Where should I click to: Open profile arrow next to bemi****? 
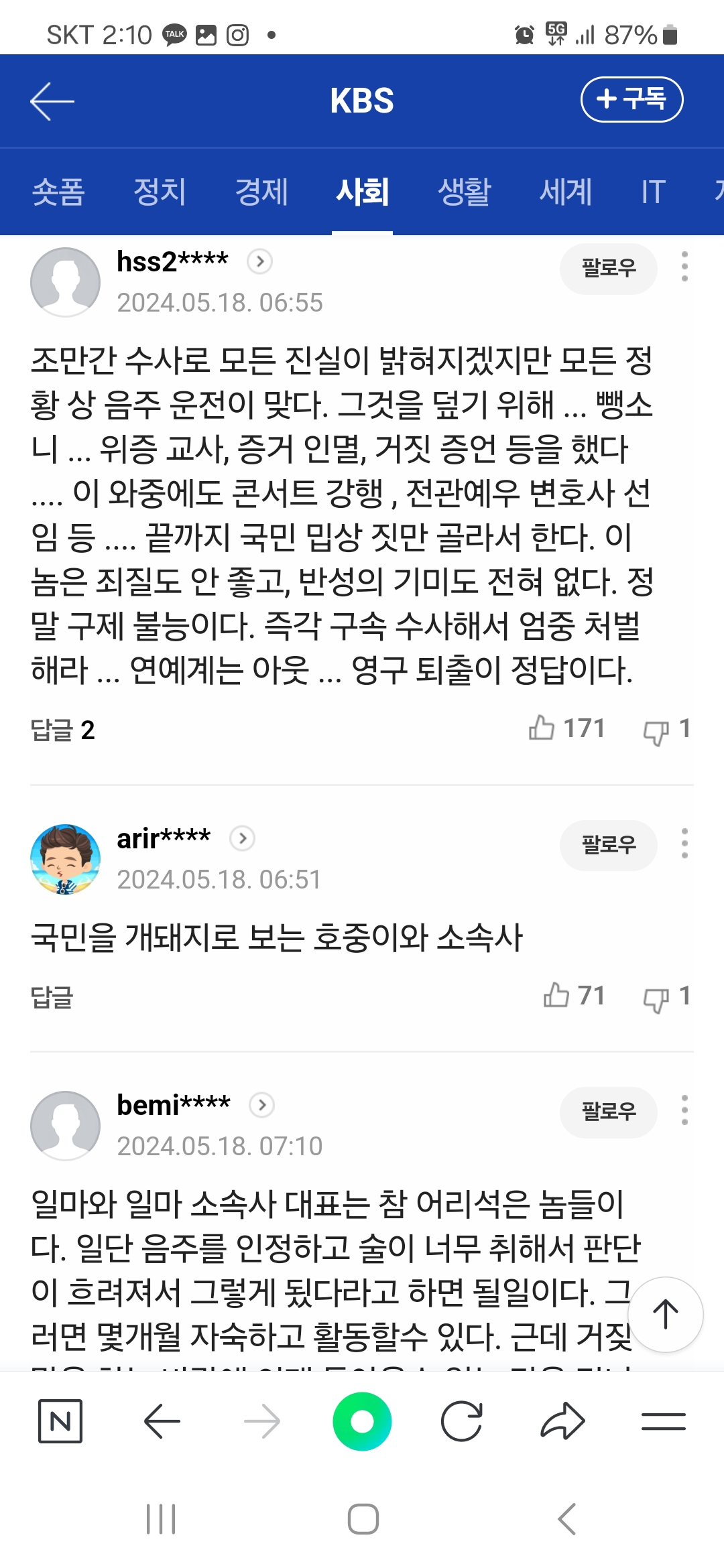pos(261,1105)
